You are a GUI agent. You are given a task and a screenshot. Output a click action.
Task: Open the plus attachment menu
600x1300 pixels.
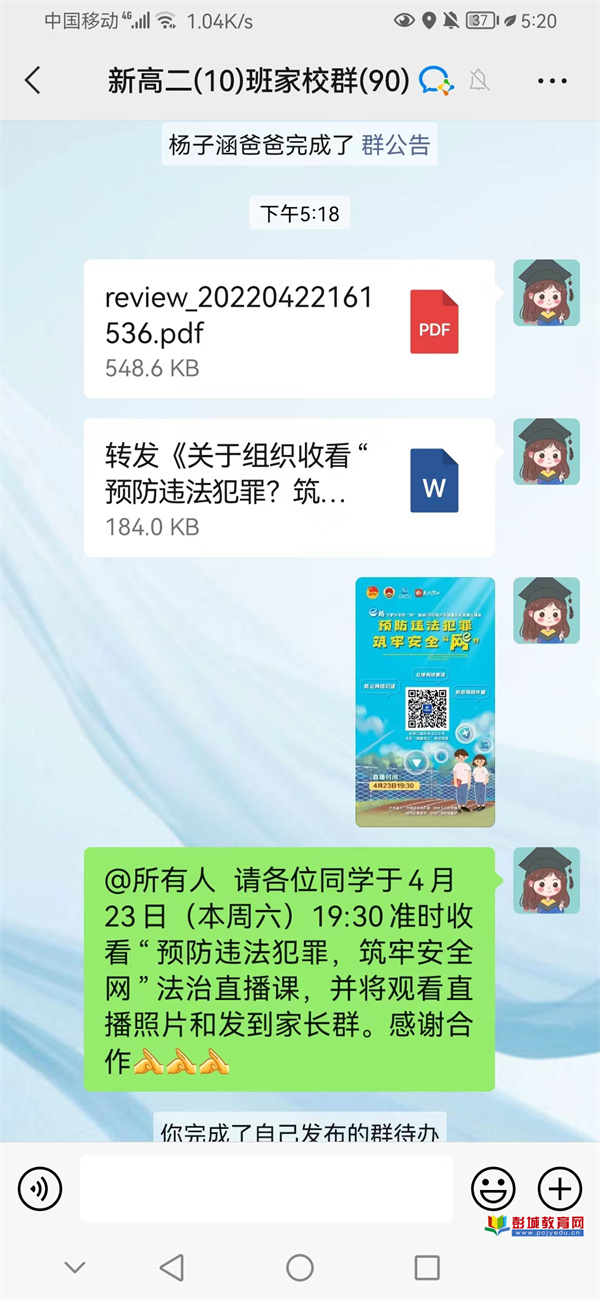coord(559,1188)
